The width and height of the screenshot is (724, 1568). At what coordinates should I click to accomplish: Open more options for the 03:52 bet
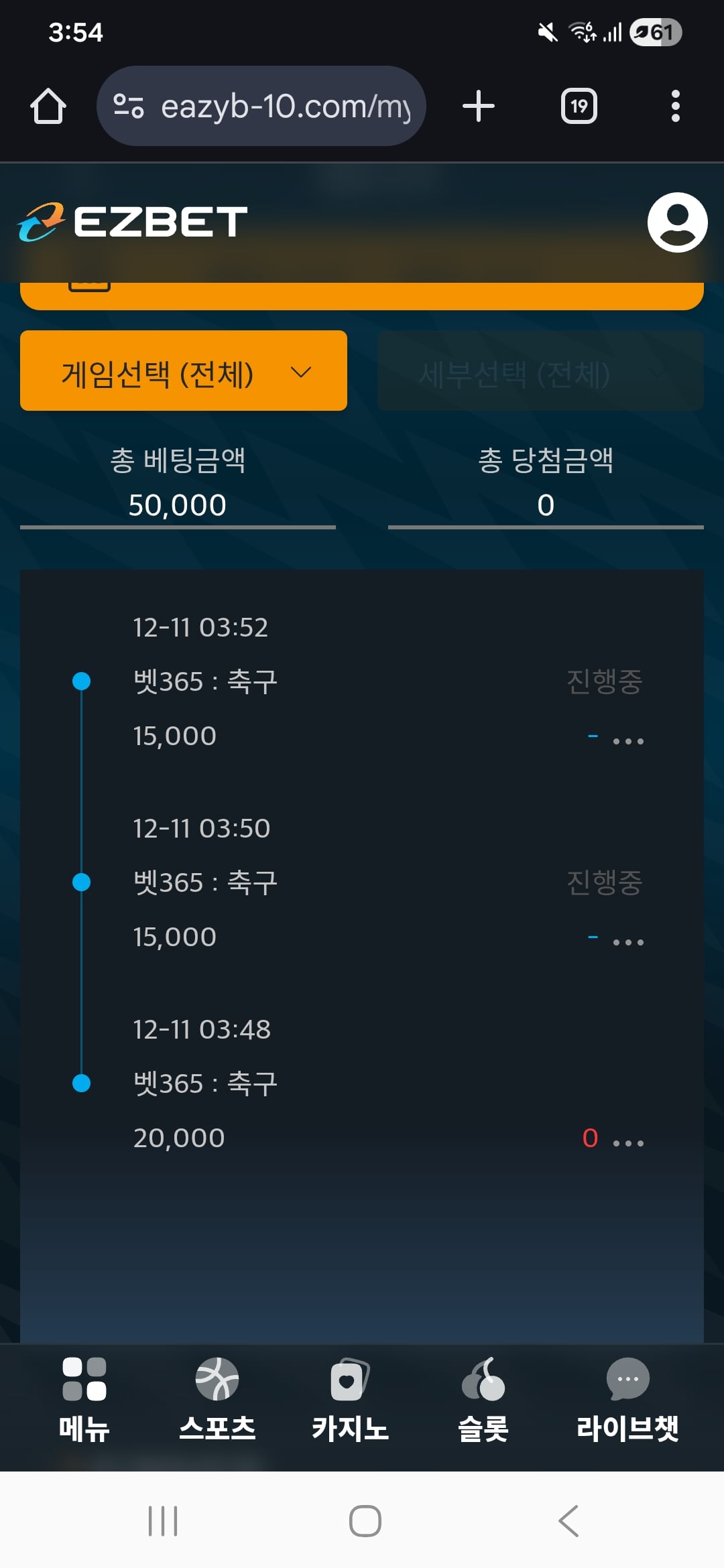(628, 741)
